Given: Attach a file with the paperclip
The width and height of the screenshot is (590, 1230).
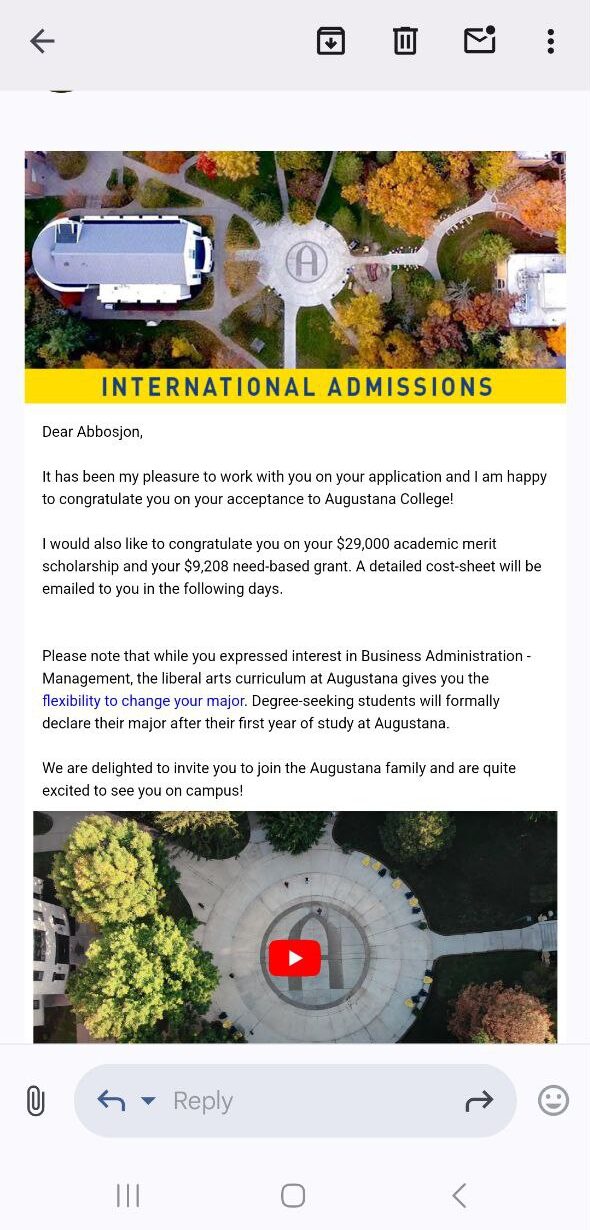Looking at the screenshot, I should pyautogui.click(x=35, y=1101).
